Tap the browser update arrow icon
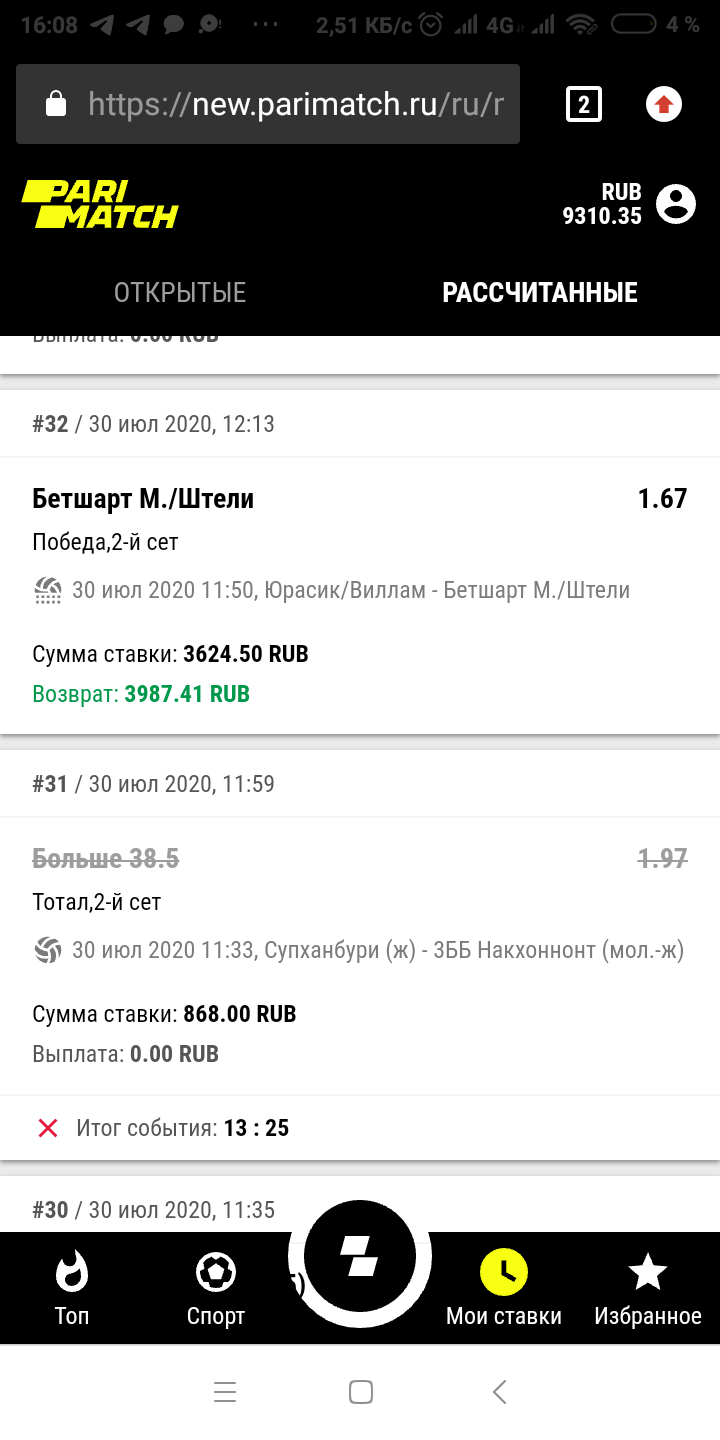The width and height of the screenshot is (720, 1440). (x=664, y=104)
